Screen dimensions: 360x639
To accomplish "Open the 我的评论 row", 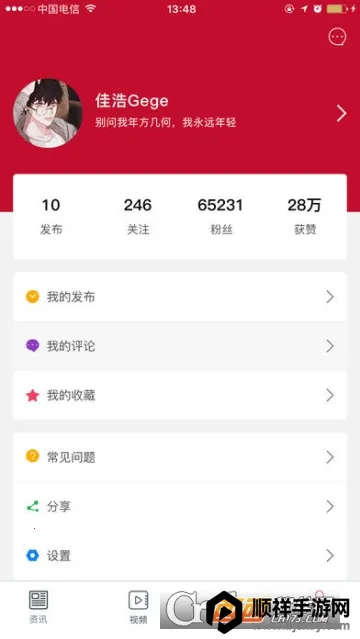I will point(180,346).
